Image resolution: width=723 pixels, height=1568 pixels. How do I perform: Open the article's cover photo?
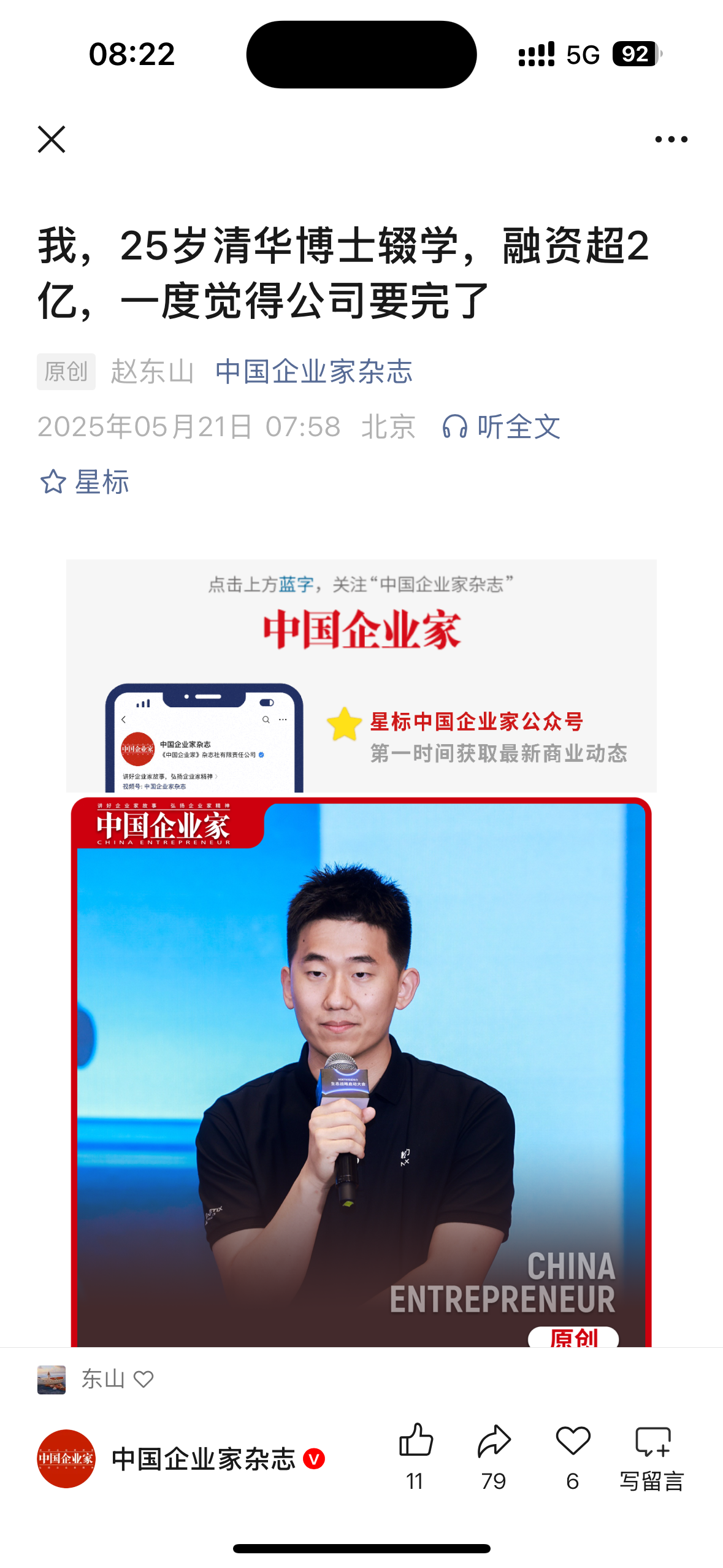pos(361,1072)
